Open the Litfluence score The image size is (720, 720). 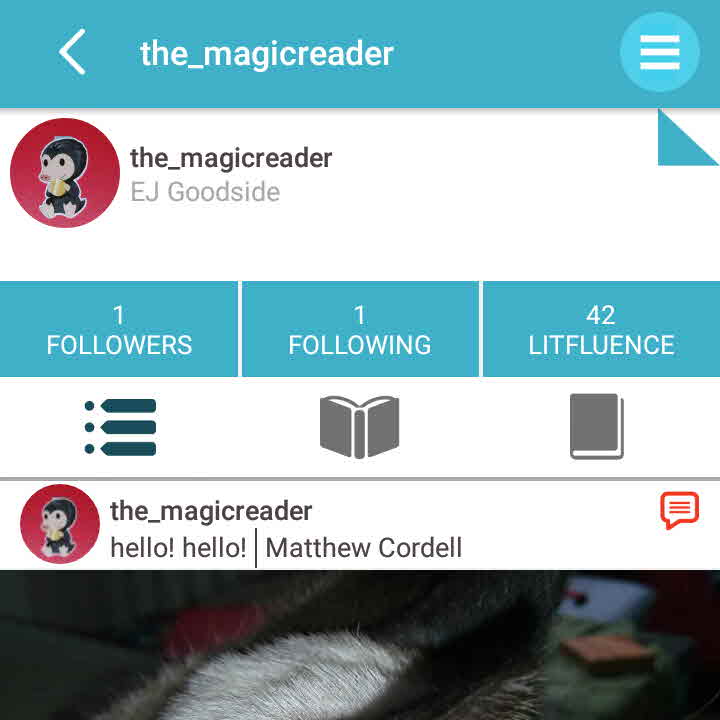[601, 330]
